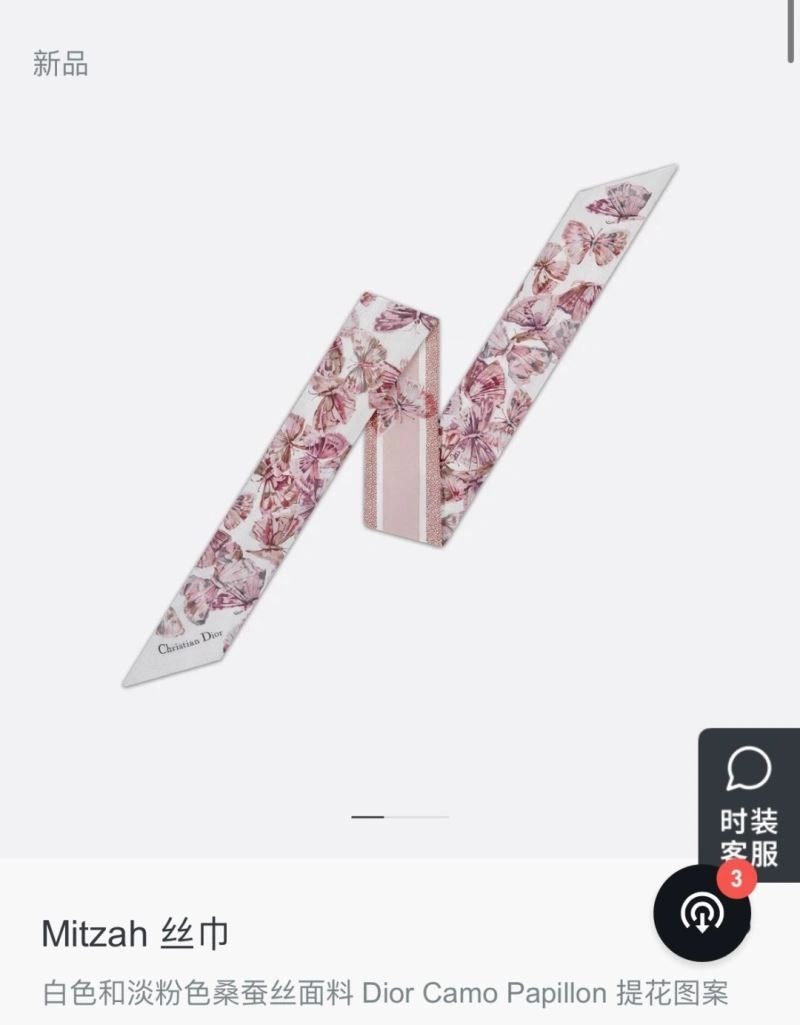Tap the floating icon with badge 3
800x1025 pixels.
[x=702, y=913]
